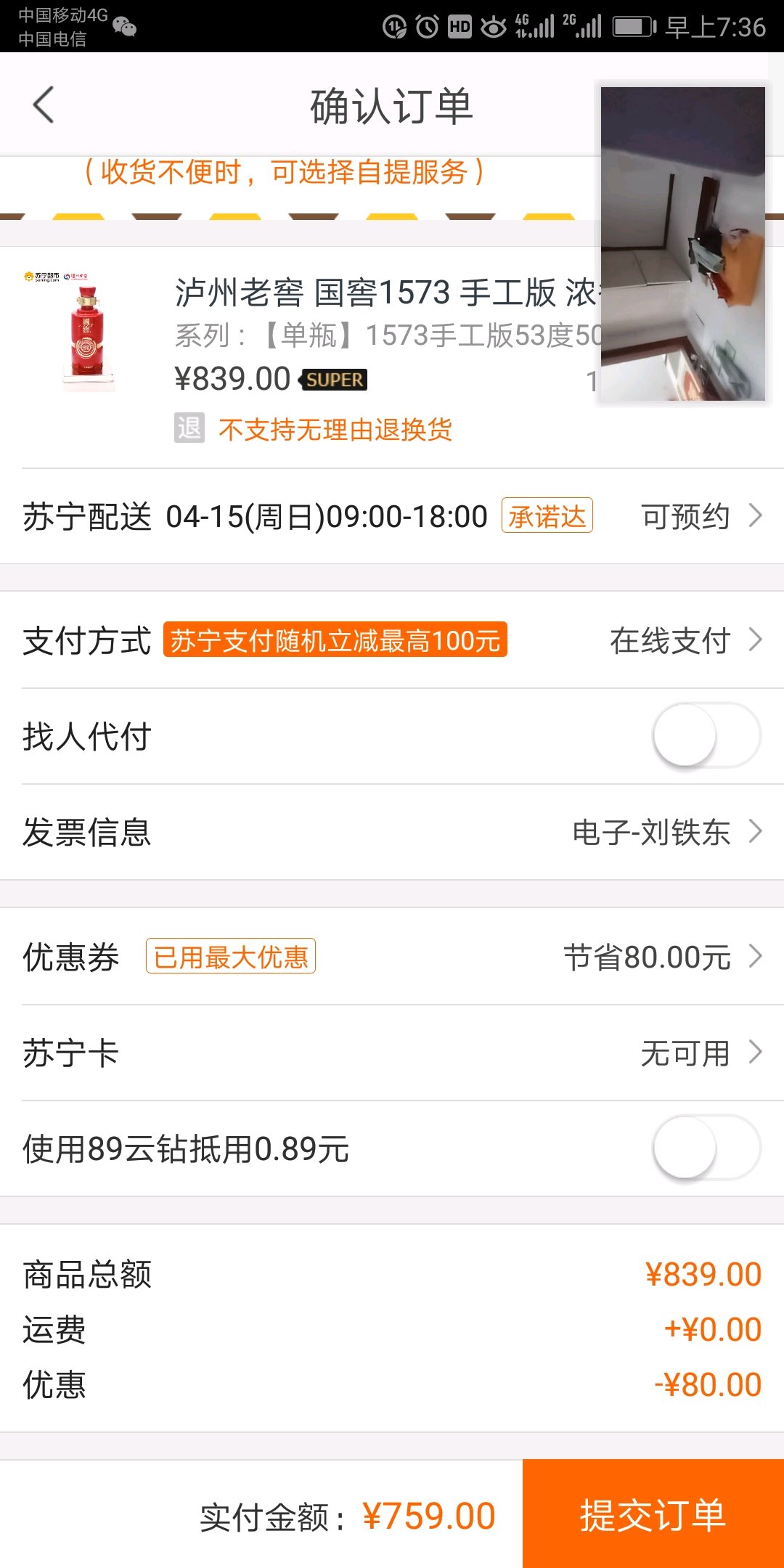This screenshot has width=784, height=1568.
Task: Open 发票信息 invoice settings
Action: (x=392, y=832)
